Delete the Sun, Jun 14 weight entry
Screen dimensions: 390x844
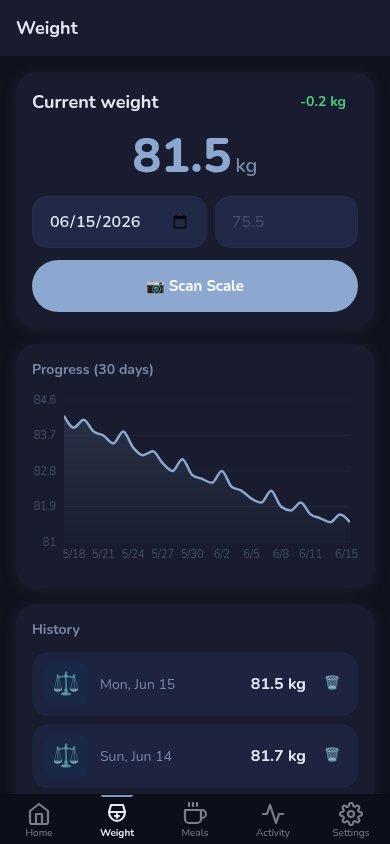332,755
